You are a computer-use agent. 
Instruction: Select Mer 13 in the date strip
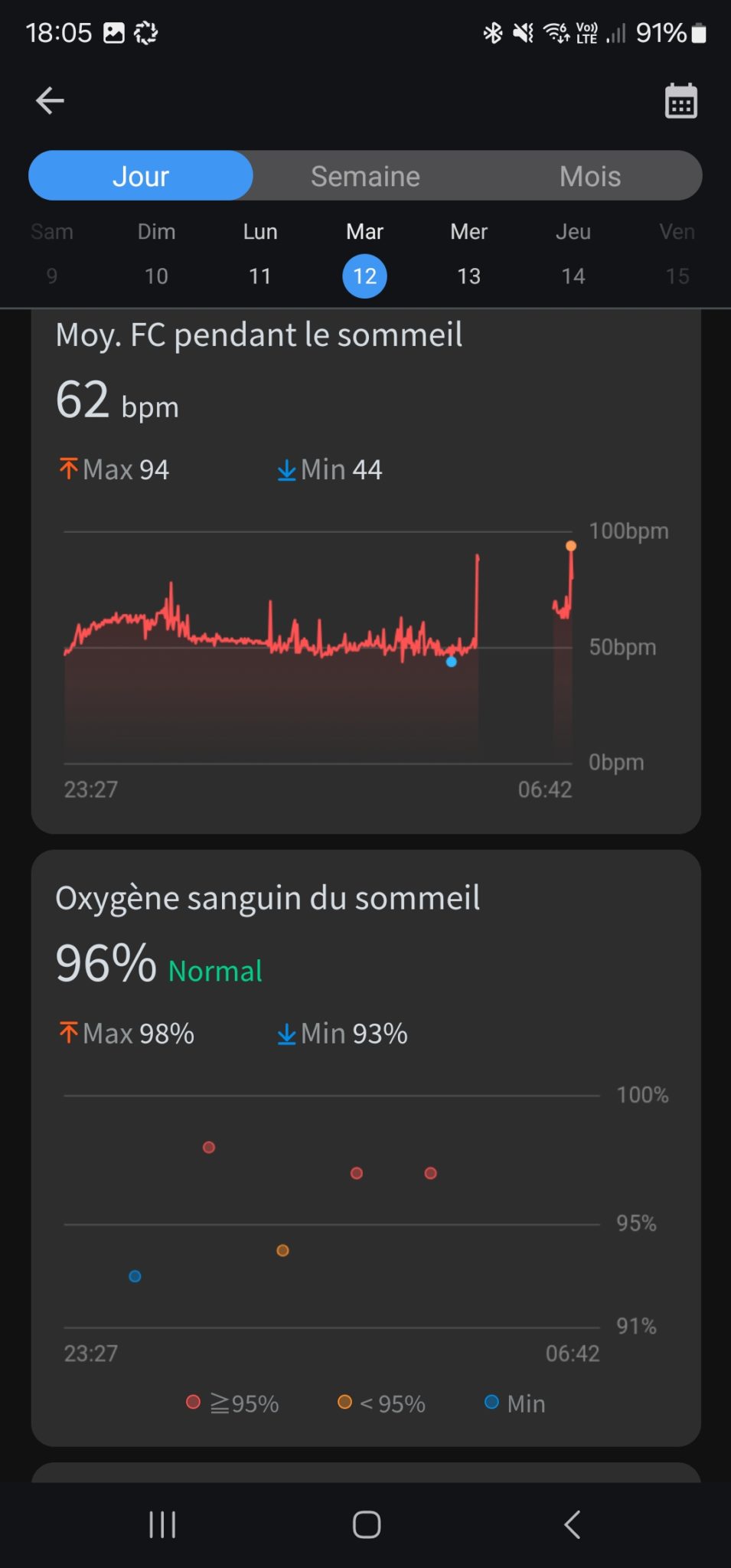(468, 254)
